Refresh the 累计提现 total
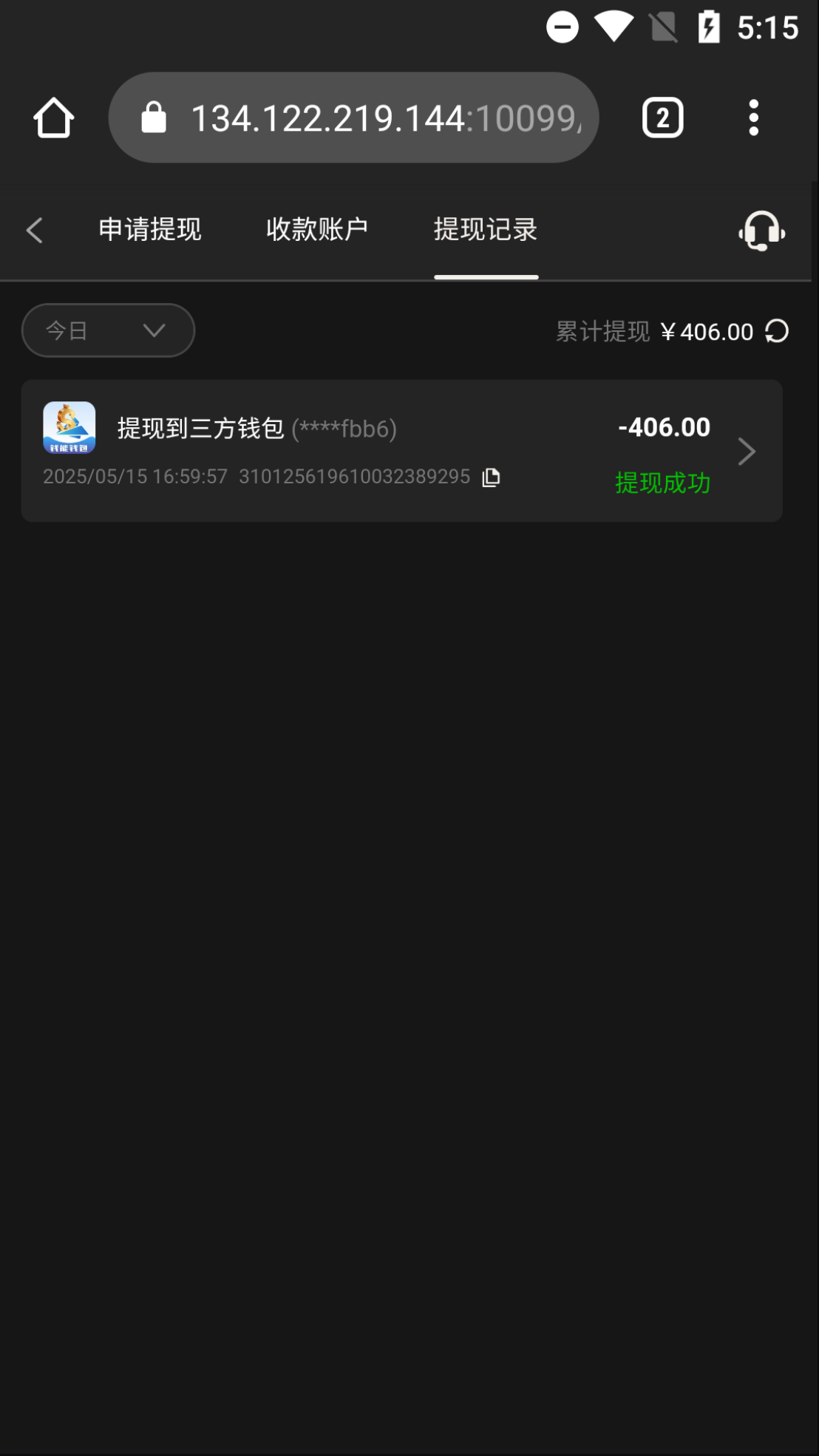 point(777,331)
